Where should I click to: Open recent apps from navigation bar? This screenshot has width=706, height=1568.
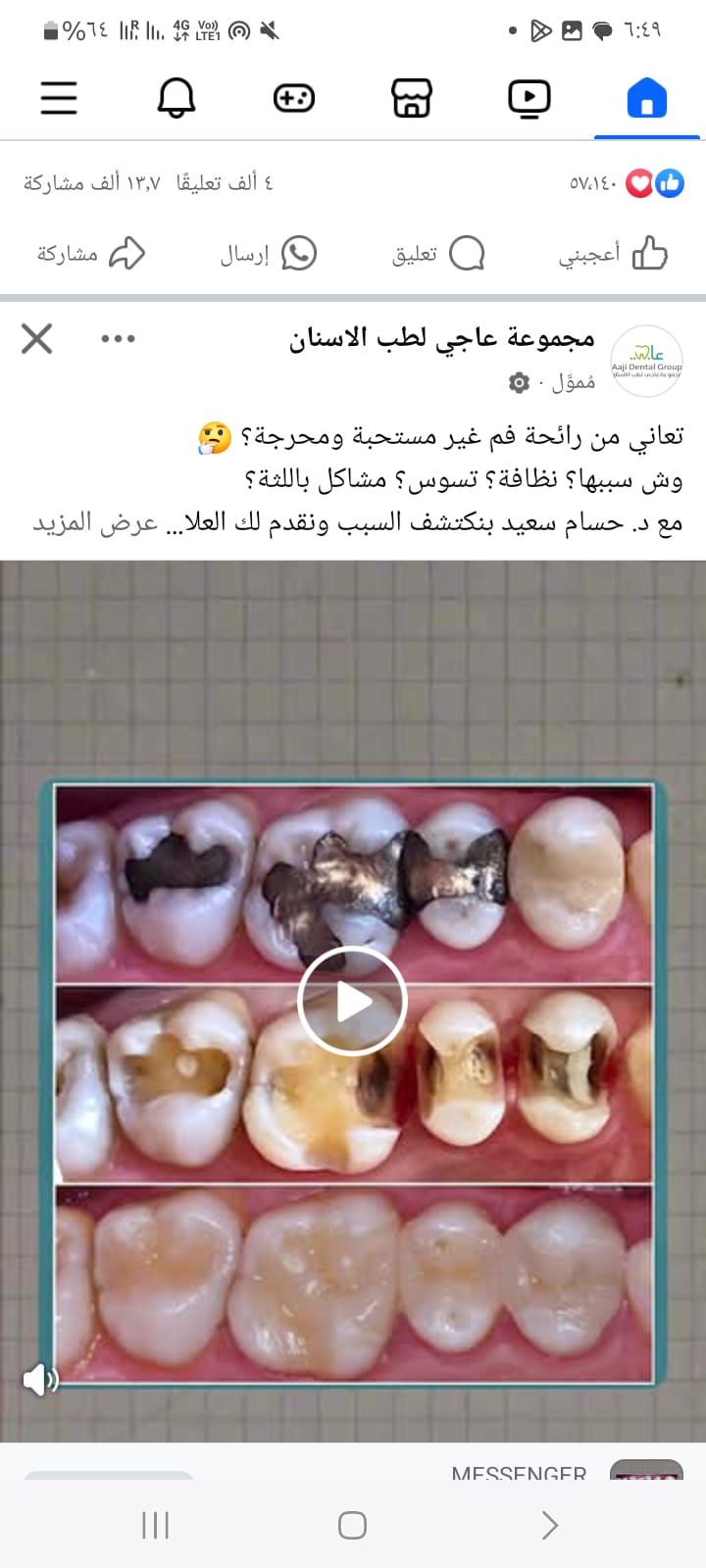click(156, 1525)
